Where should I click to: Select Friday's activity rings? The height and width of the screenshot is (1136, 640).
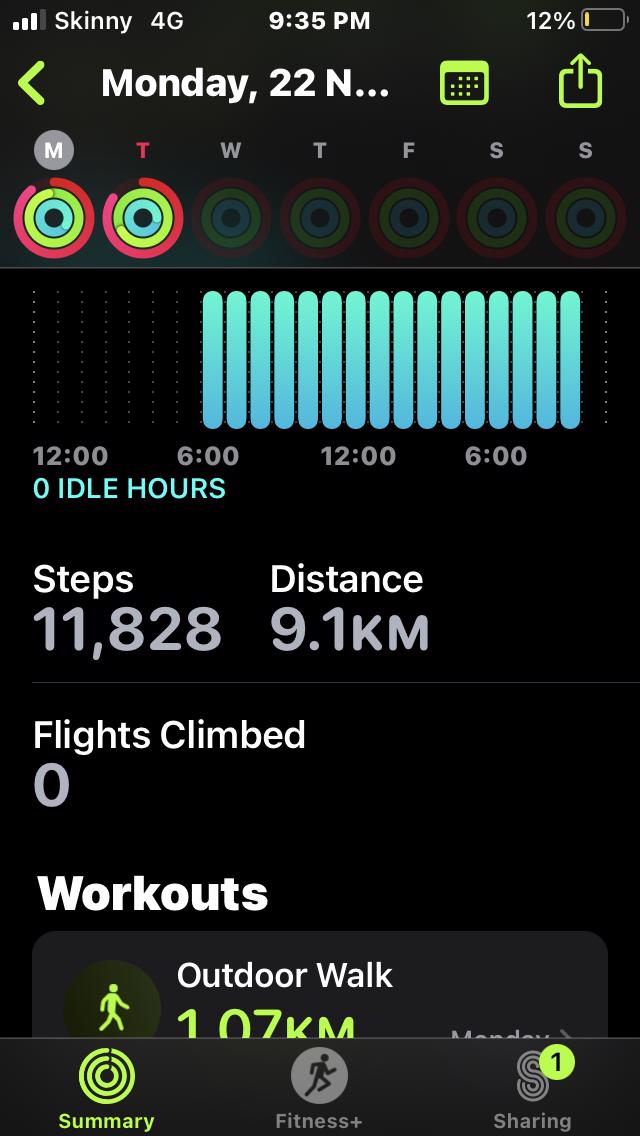coord(408,217)
